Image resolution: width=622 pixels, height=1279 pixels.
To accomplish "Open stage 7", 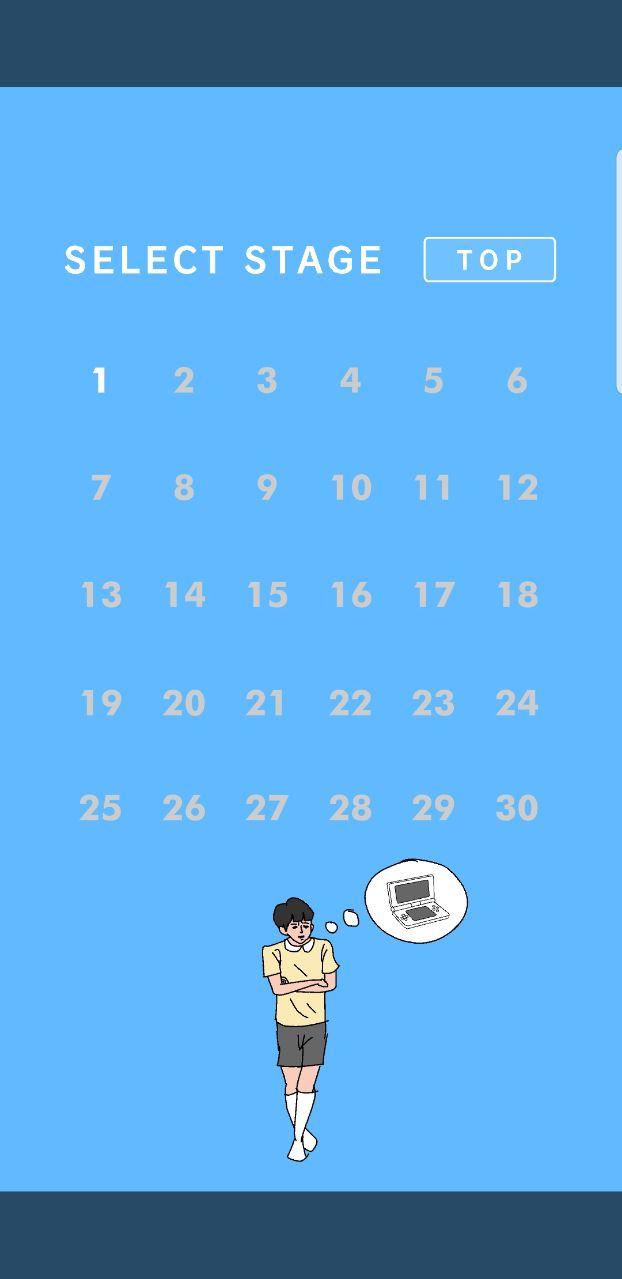I will 100,488.
